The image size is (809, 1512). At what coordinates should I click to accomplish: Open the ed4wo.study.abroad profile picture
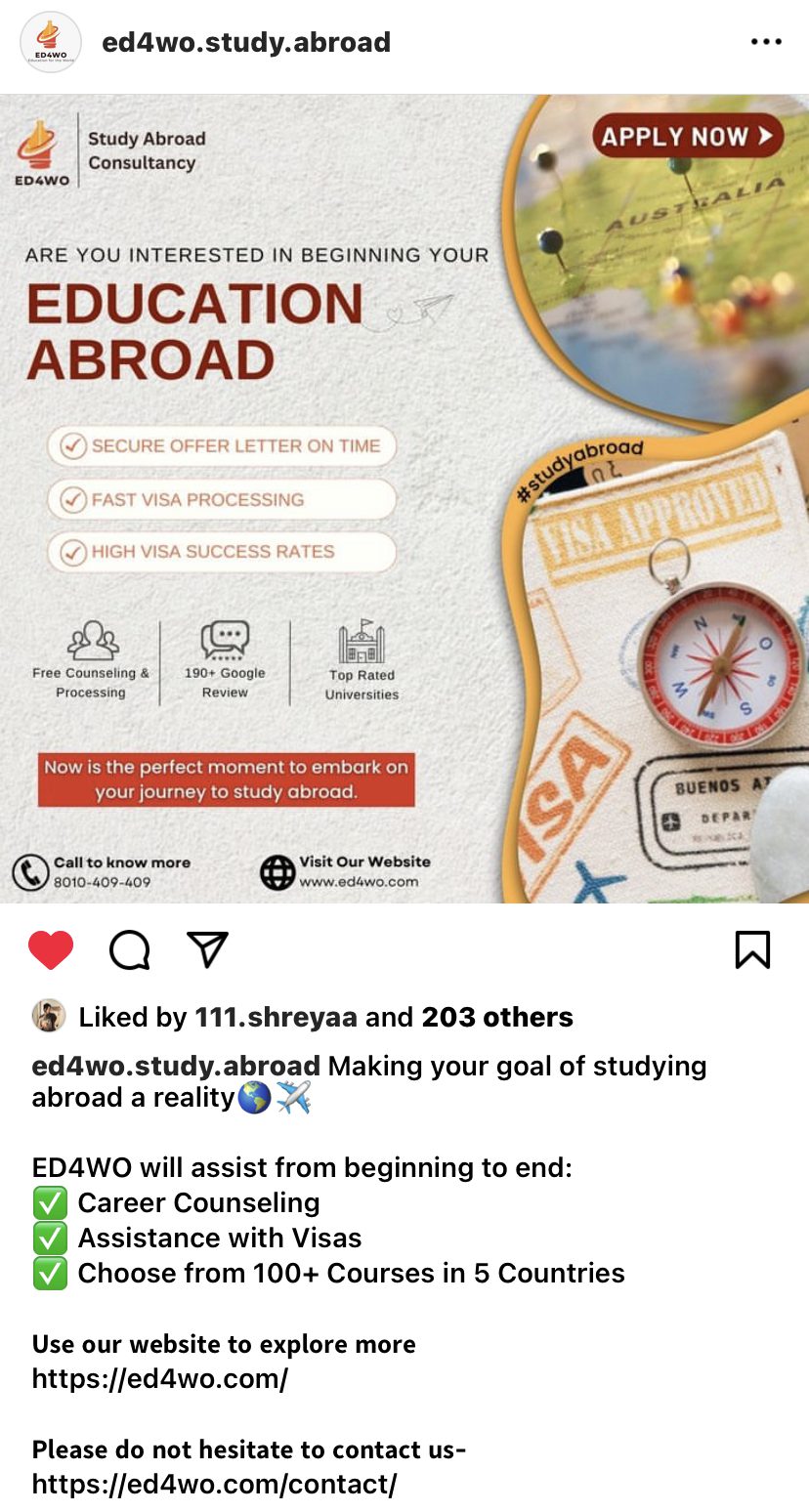(50, 42)
